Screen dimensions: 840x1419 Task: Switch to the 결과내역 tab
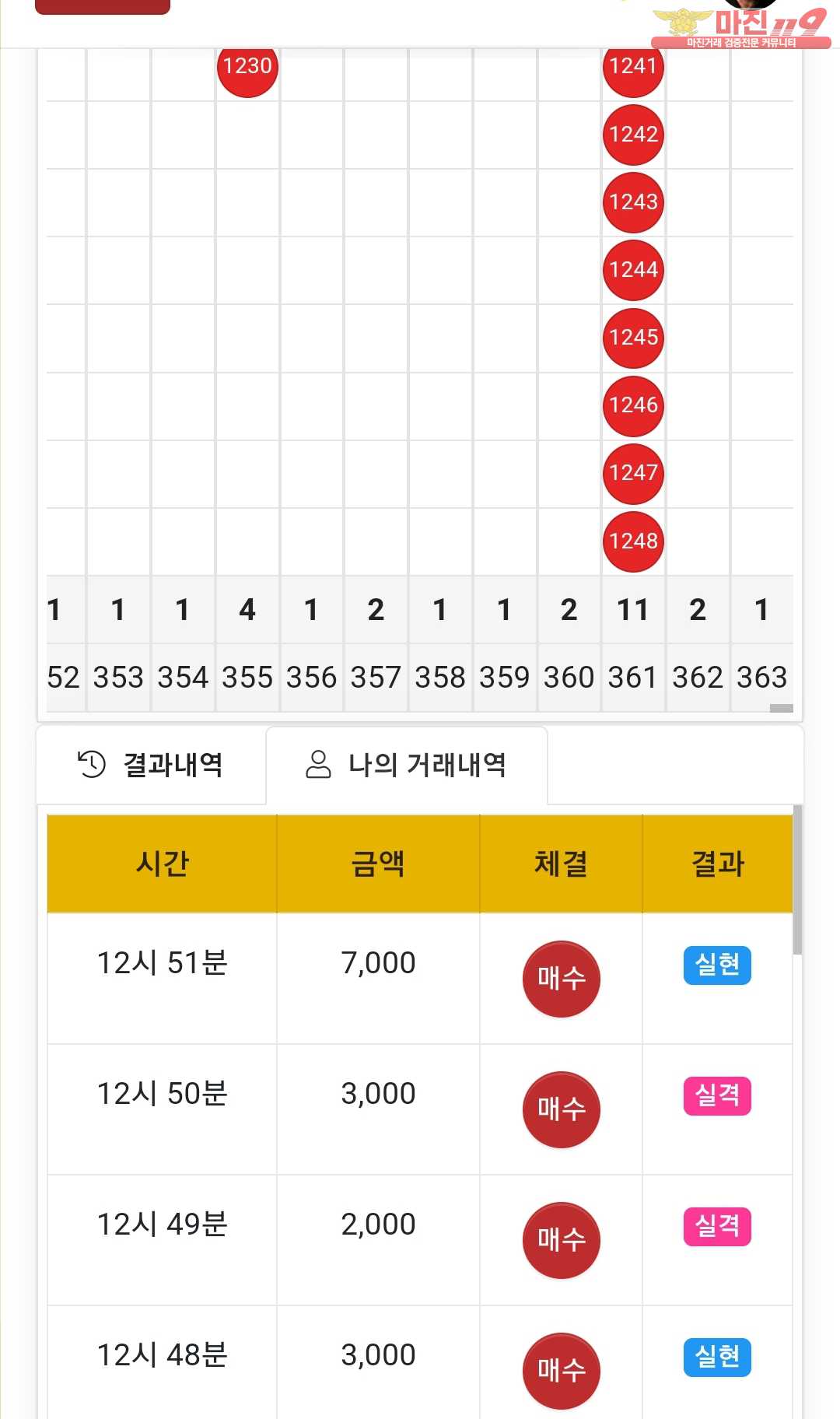151,765
